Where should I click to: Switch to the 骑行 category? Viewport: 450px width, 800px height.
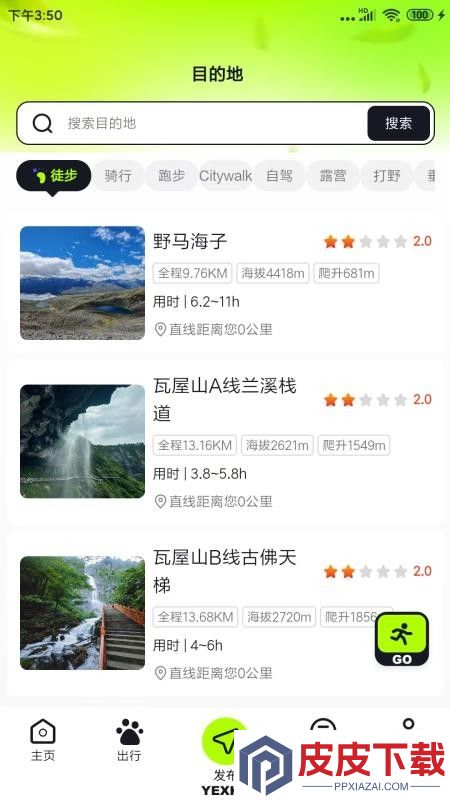[118, 176]
